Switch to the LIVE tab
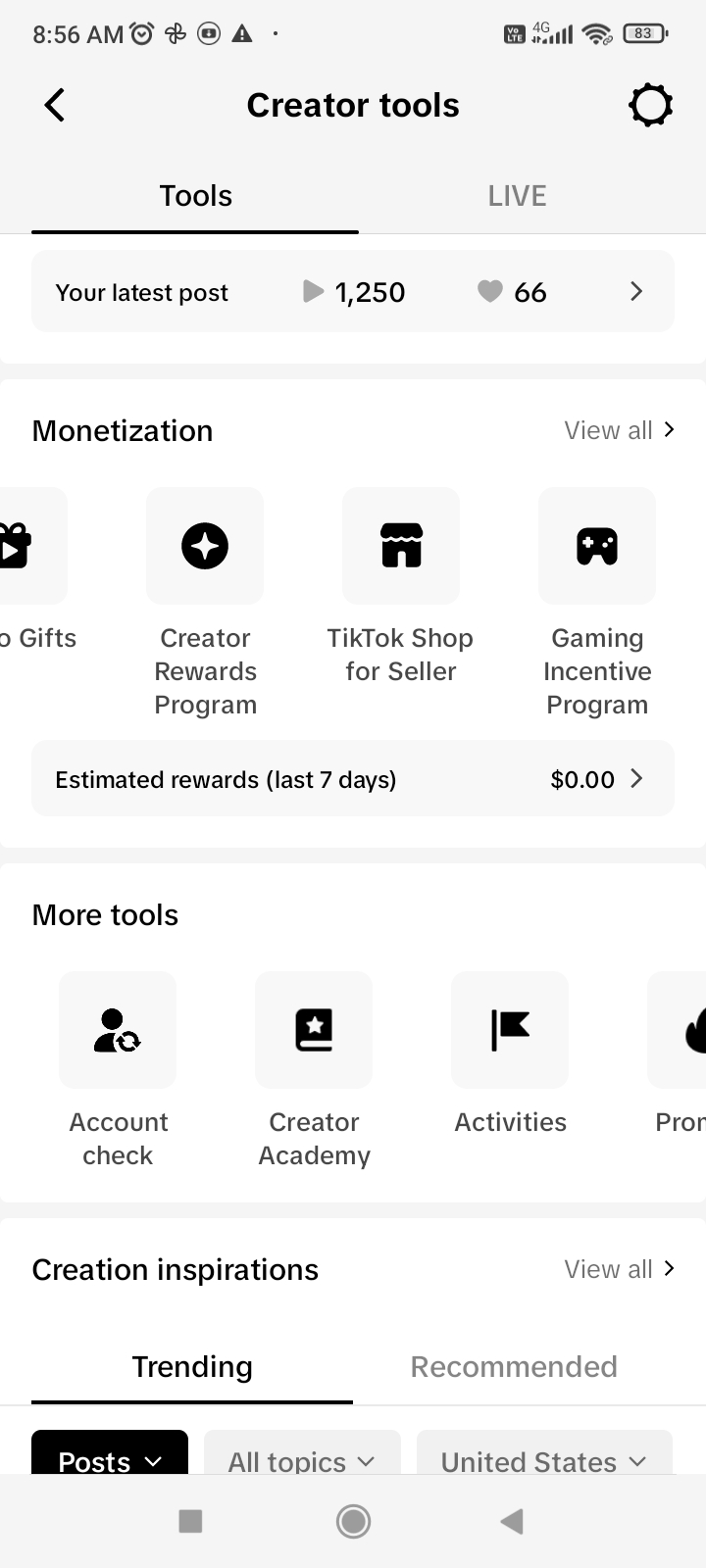The image size is (706, 1568). point(517,196)
